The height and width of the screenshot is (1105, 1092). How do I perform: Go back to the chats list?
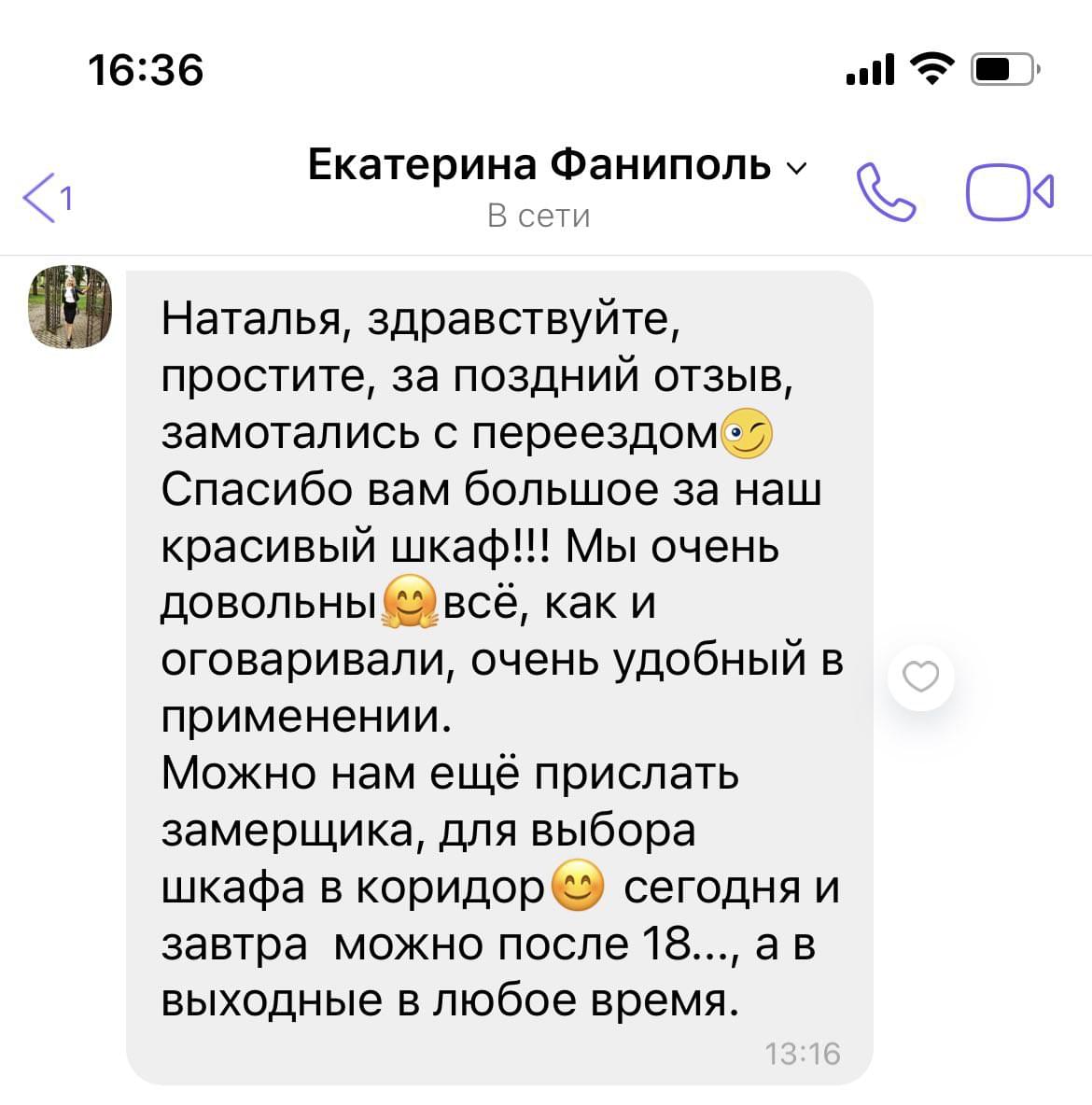point(45,197)
